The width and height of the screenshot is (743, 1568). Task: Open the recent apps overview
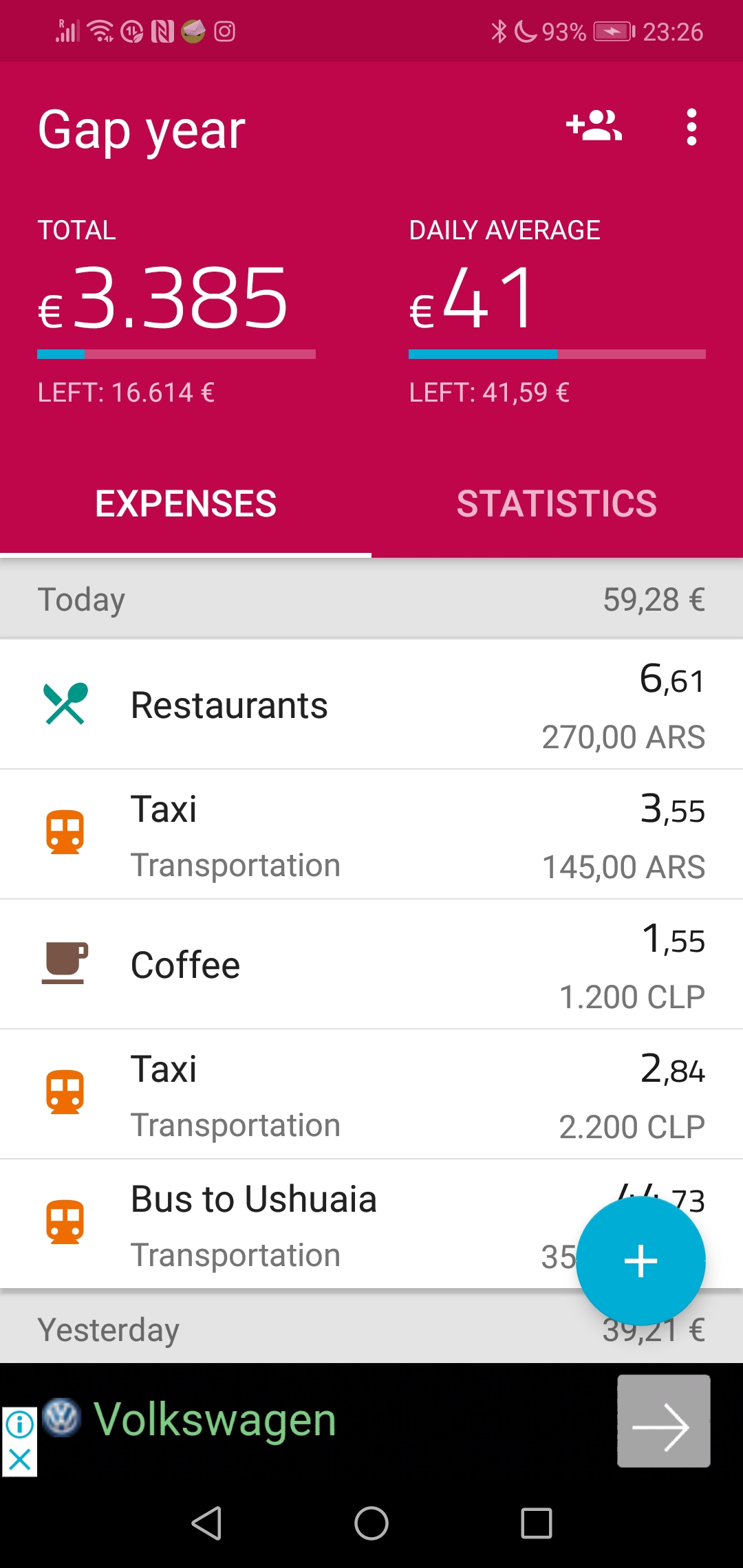(537, 1523)
